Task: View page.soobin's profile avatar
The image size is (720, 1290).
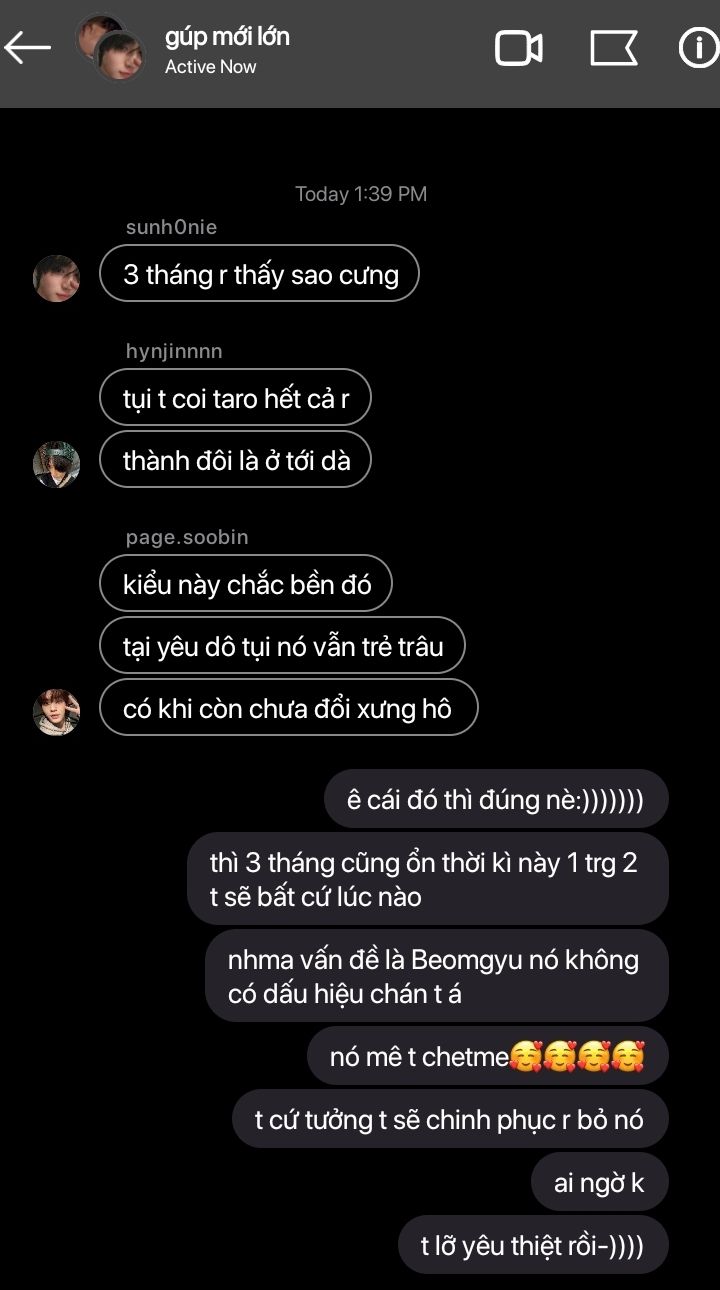Action: [57, 712]
